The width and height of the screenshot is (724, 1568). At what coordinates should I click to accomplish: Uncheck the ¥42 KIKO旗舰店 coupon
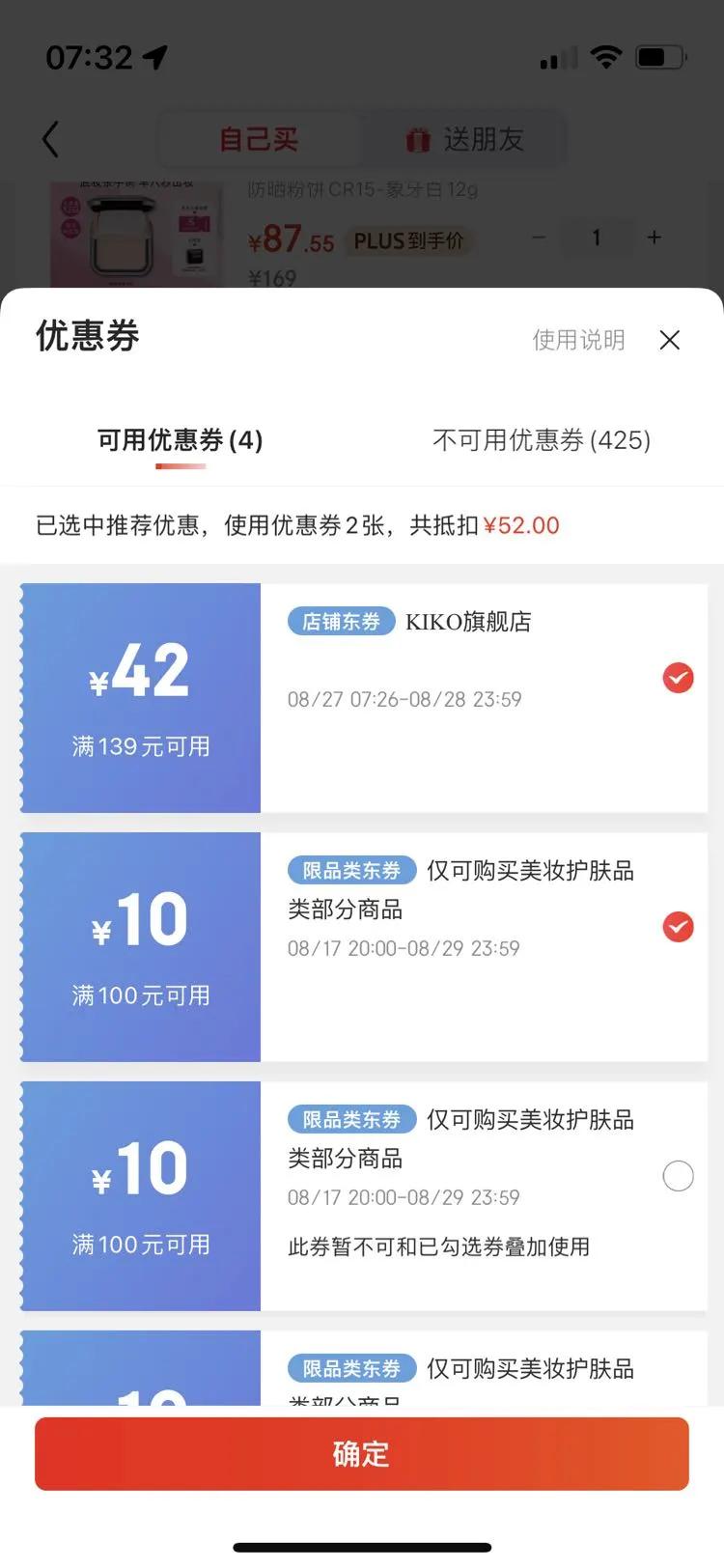click(678, 678)
